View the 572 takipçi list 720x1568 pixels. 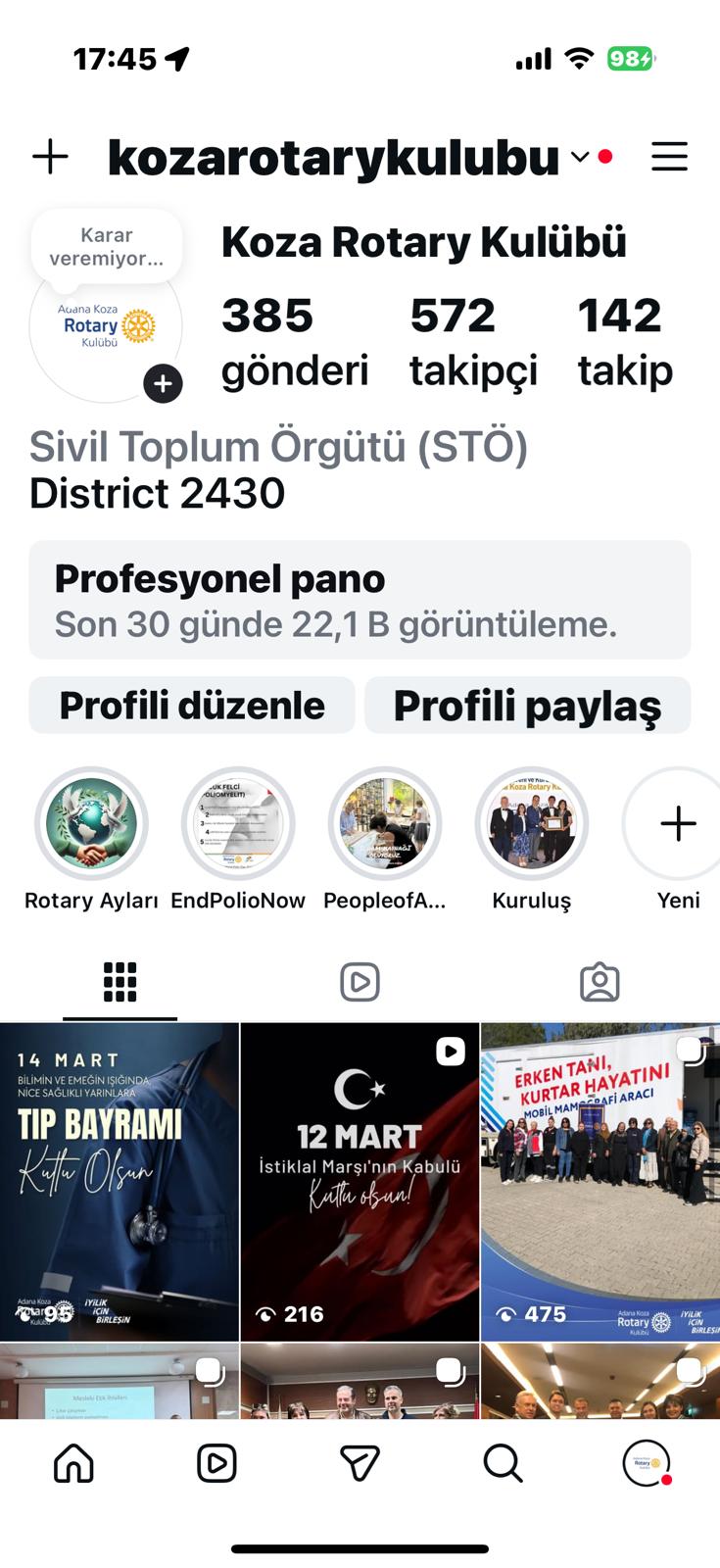[x=473, y=342]
